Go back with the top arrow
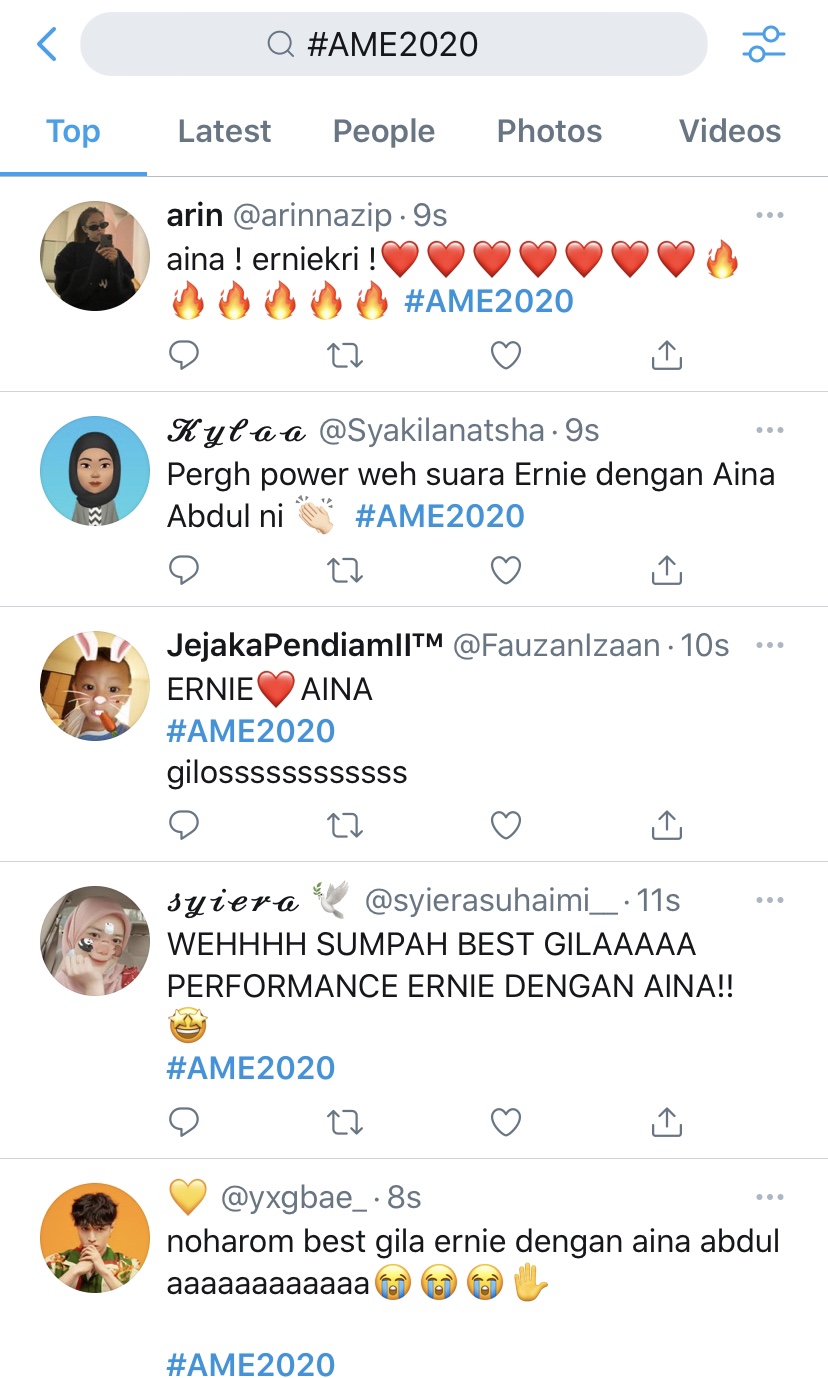The height and width of the screenshot is (1378, 828). (x=47, y=44)
